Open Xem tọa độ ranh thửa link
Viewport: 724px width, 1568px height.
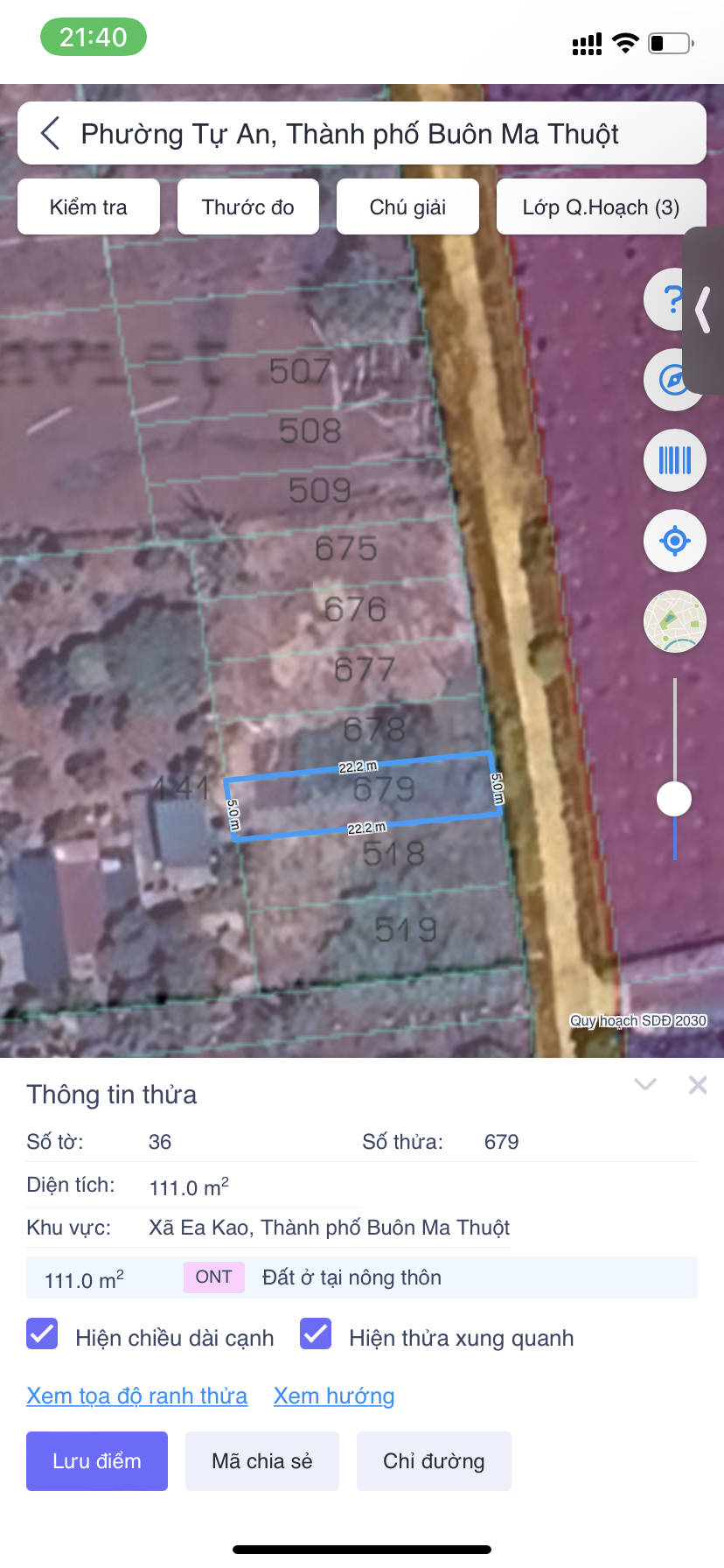[137, 1396]
